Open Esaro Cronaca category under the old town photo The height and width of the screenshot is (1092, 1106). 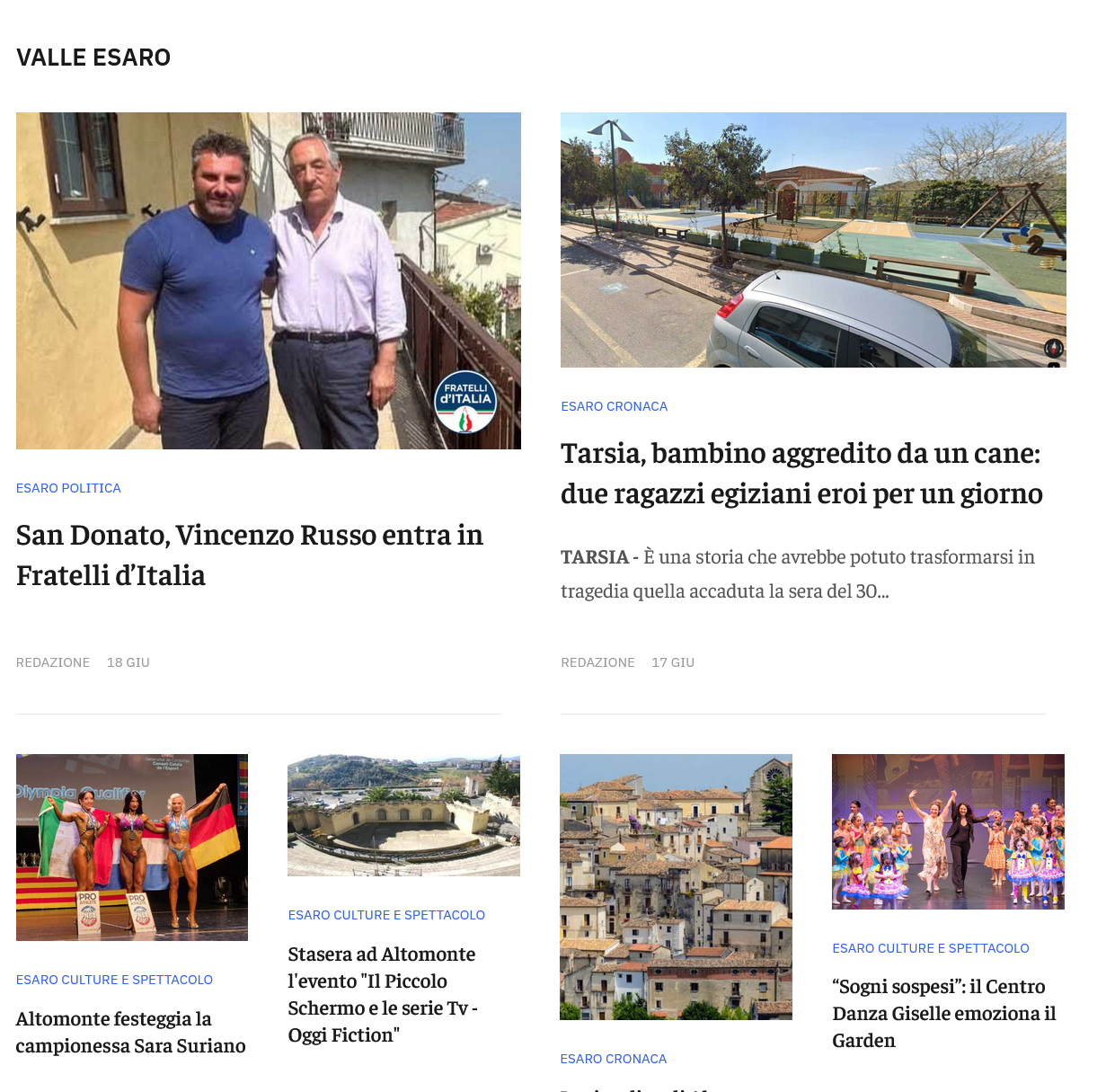(x=614, y=1059)
